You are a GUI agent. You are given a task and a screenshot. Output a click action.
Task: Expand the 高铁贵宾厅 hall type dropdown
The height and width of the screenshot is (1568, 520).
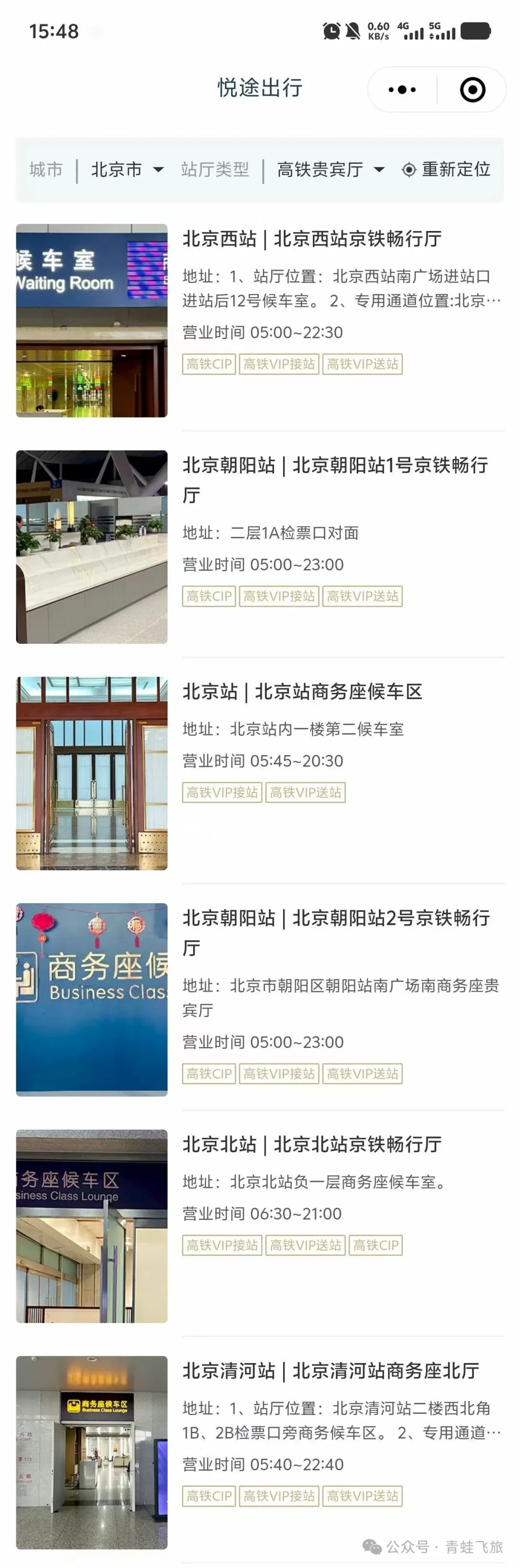[x=330, y=169]
